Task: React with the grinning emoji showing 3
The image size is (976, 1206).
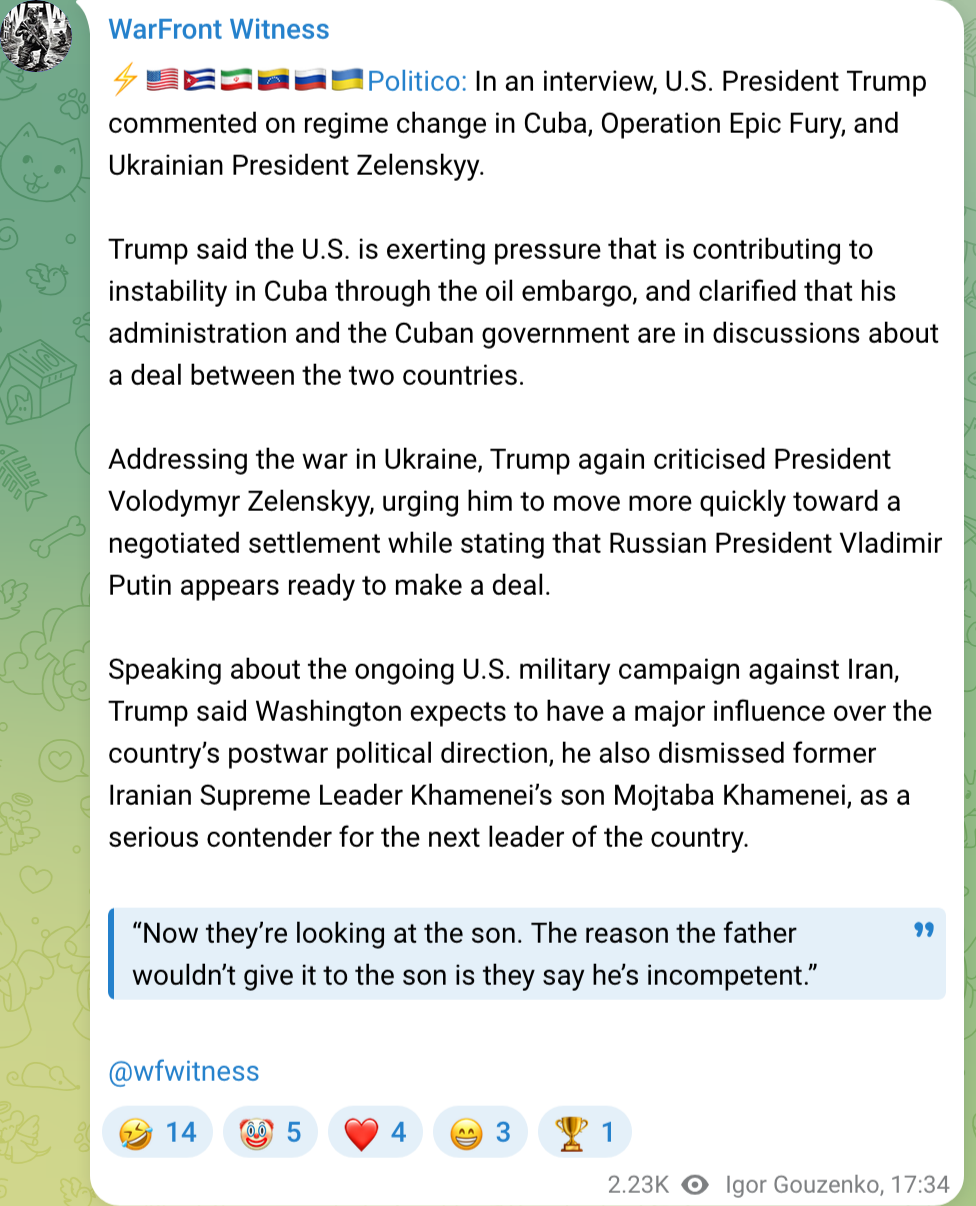Action: tap(480, 1132)
